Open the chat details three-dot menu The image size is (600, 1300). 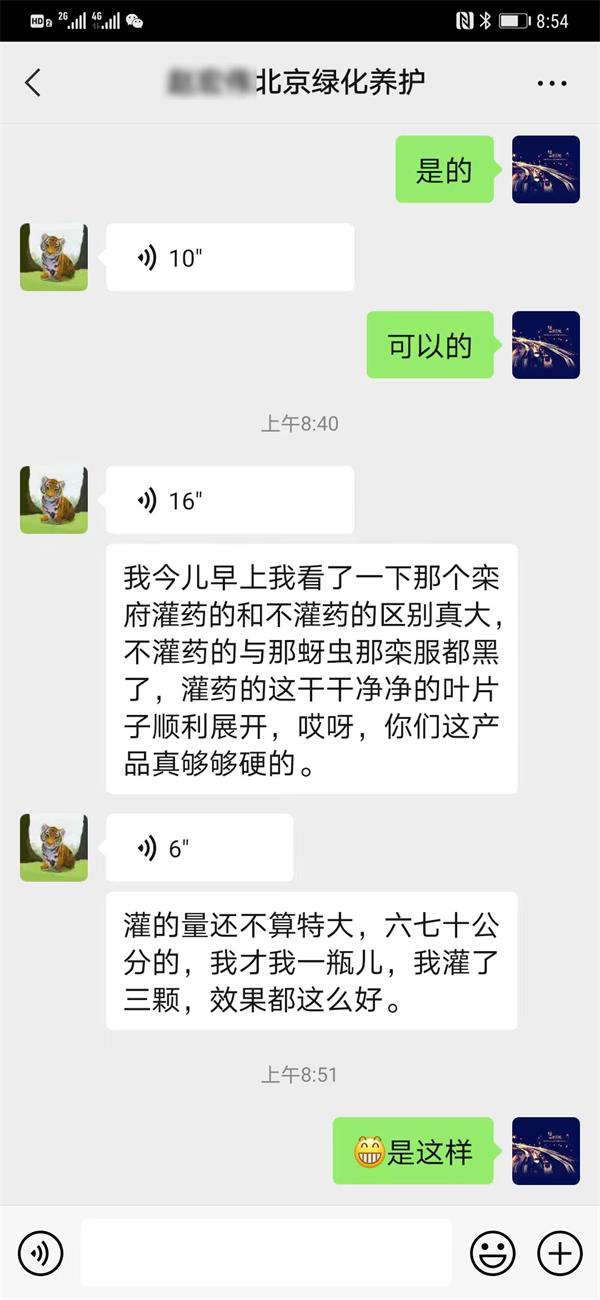pos(552,83)
